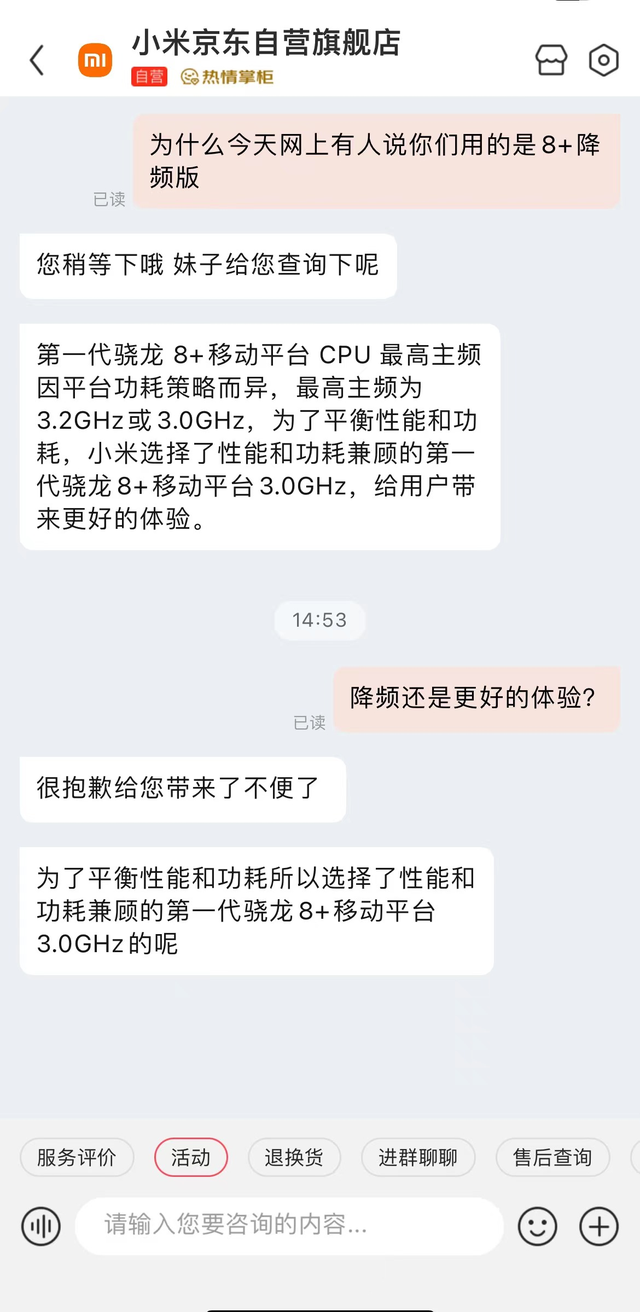This screenshot has width=640, height=1312.
Task: Open the plus attachment menu
Action: click(599, 1225)
